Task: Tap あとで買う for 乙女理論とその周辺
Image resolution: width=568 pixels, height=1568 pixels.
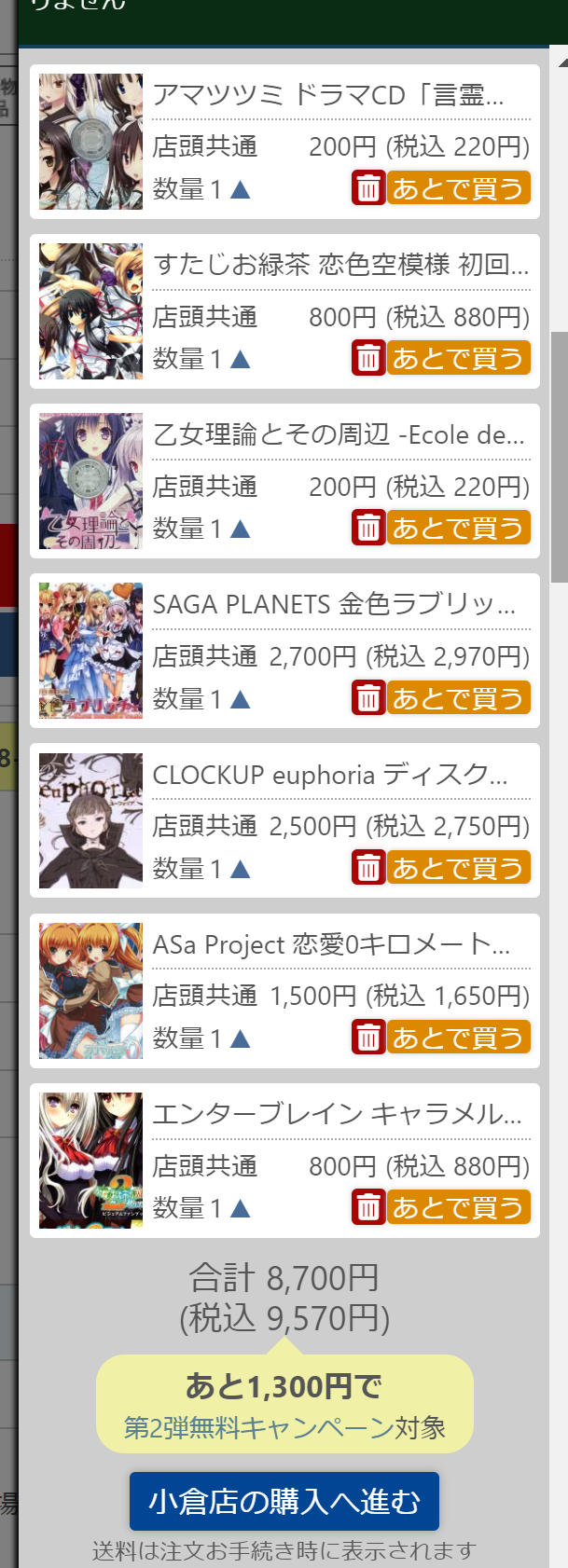Action: click(458, 528)
